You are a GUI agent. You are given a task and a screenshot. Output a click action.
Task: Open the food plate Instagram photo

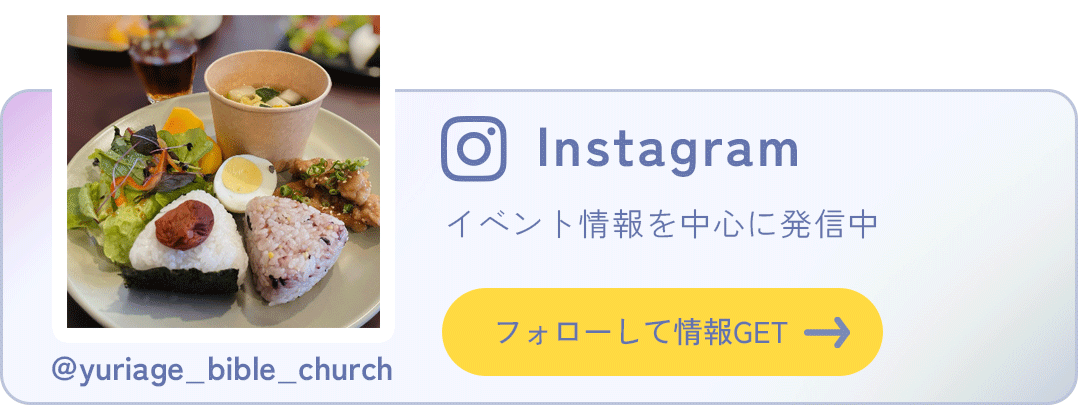tap(223, 172)
